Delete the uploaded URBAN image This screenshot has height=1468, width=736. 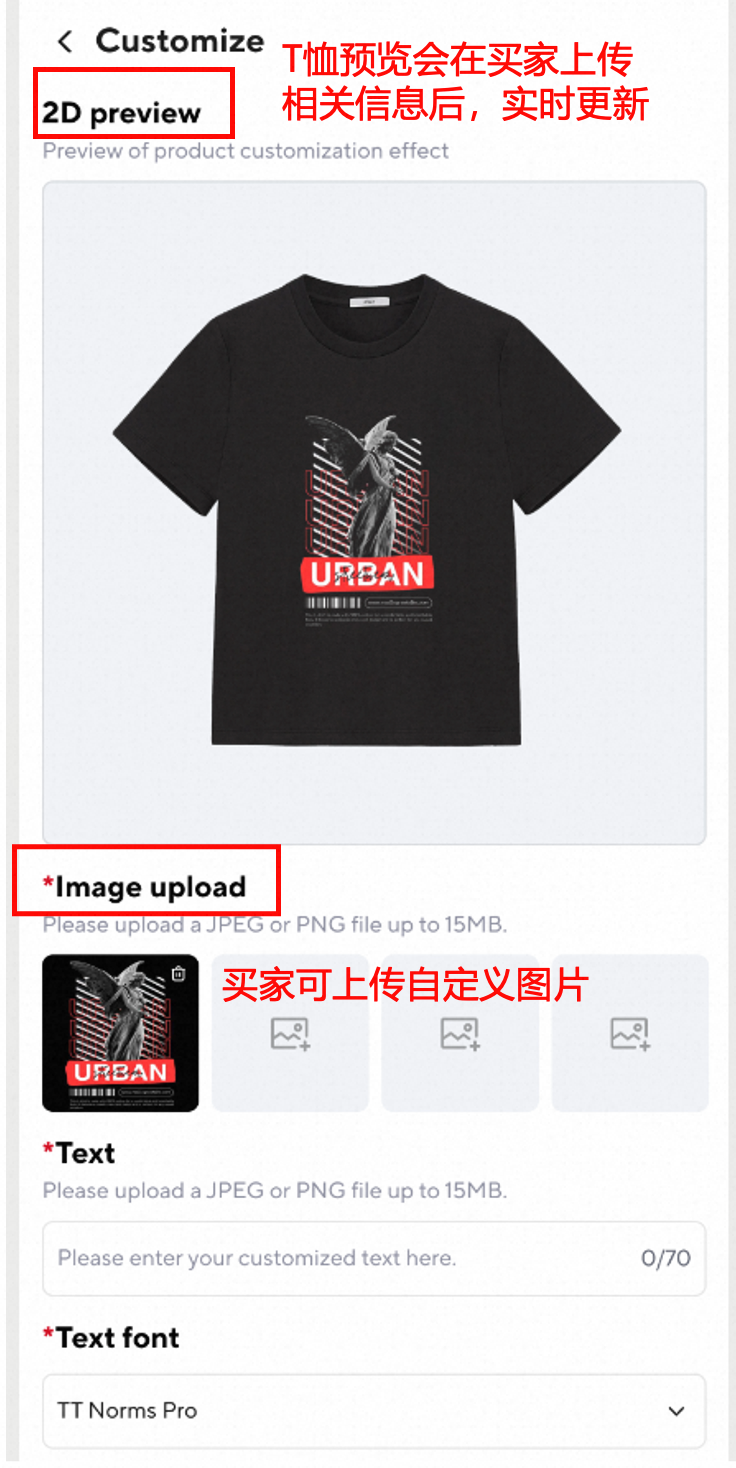[178, 973]
